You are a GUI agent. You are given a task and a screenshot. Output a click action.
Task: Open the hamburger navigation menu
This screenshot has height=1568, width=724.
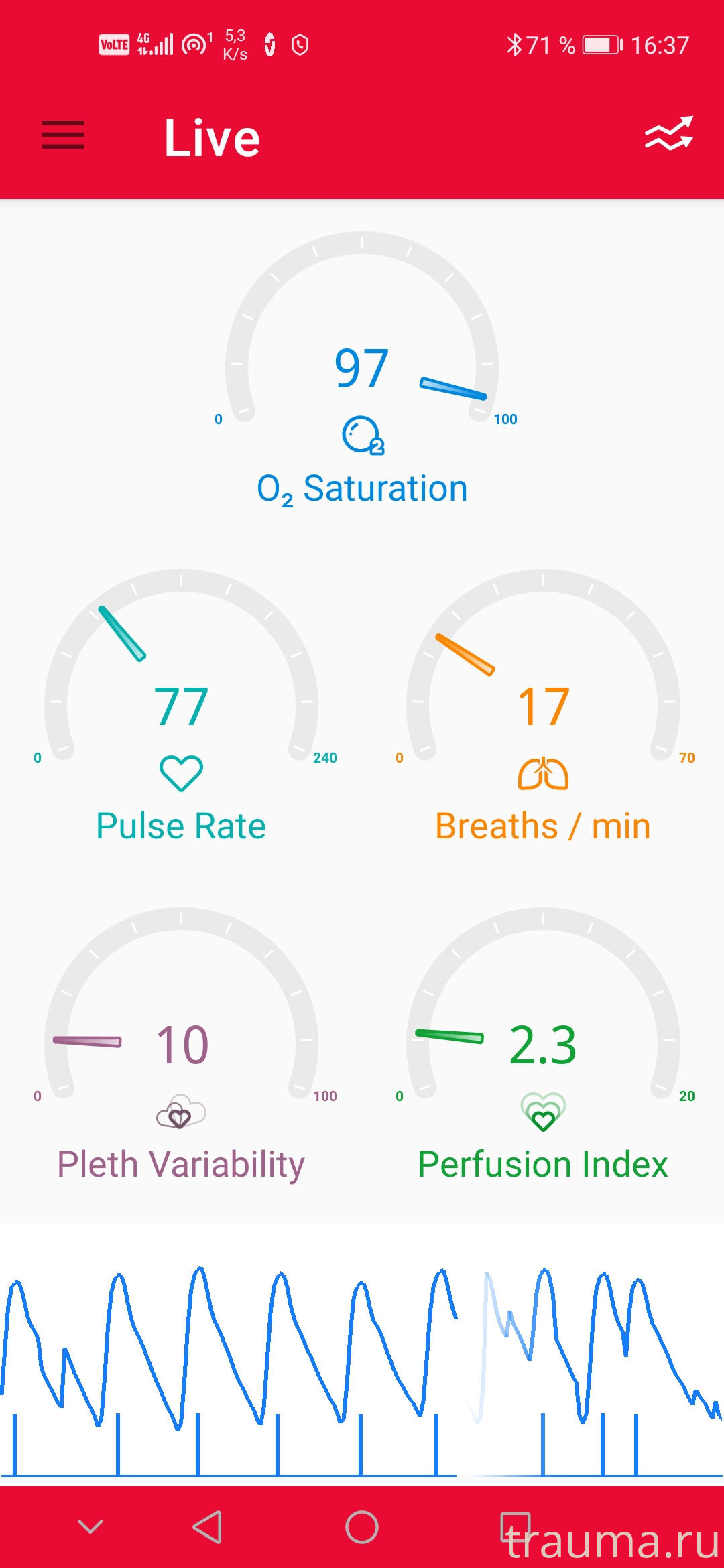point(63,135)
